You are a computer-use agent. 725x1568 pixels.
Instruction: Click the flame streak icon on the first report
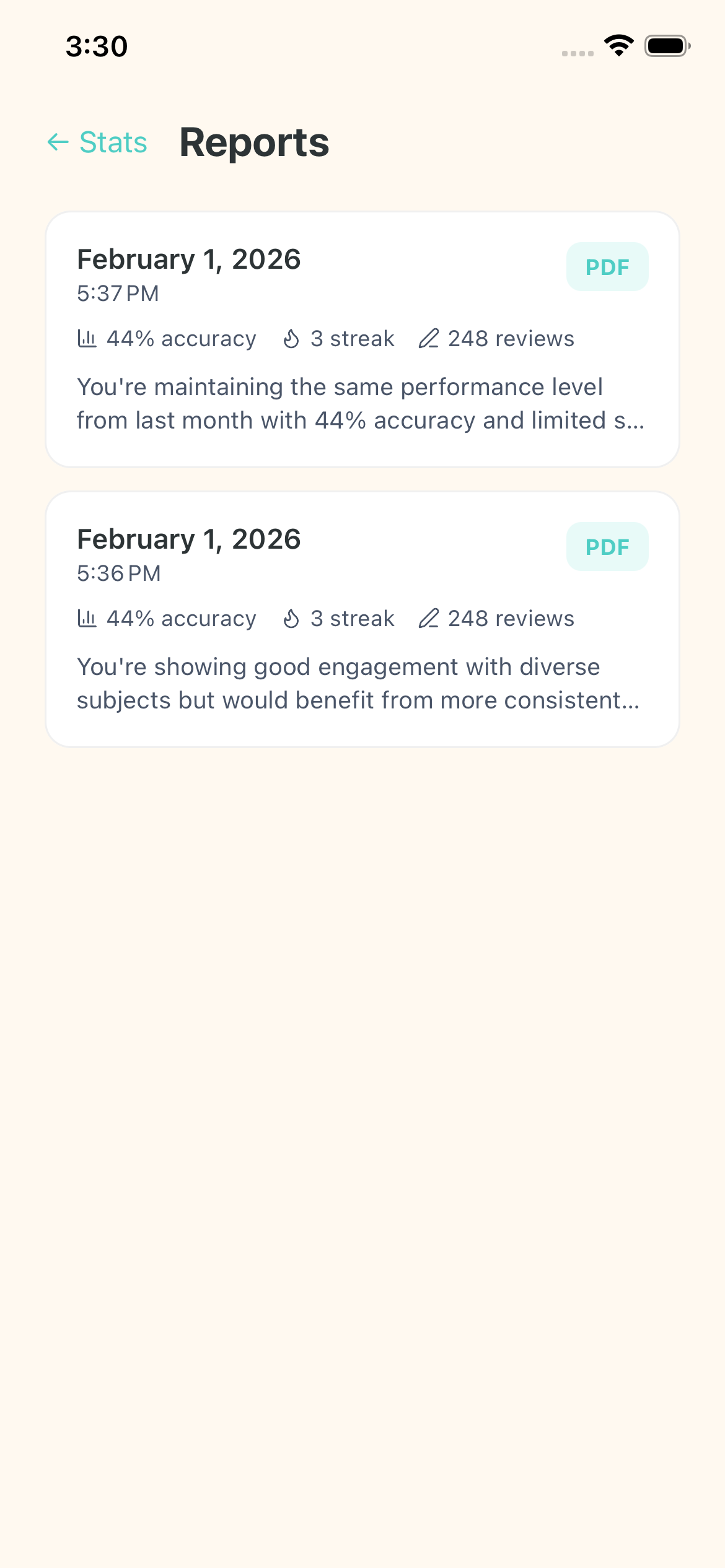[x=291, y=338]
